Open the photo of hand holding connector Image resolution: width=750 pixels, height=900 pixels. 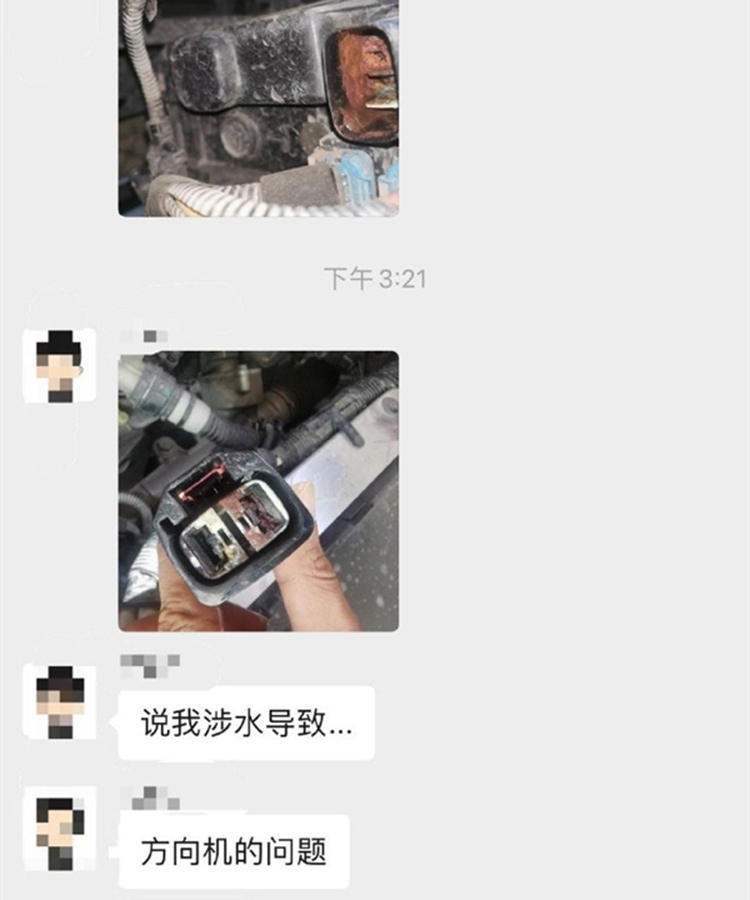click(258, 491)
